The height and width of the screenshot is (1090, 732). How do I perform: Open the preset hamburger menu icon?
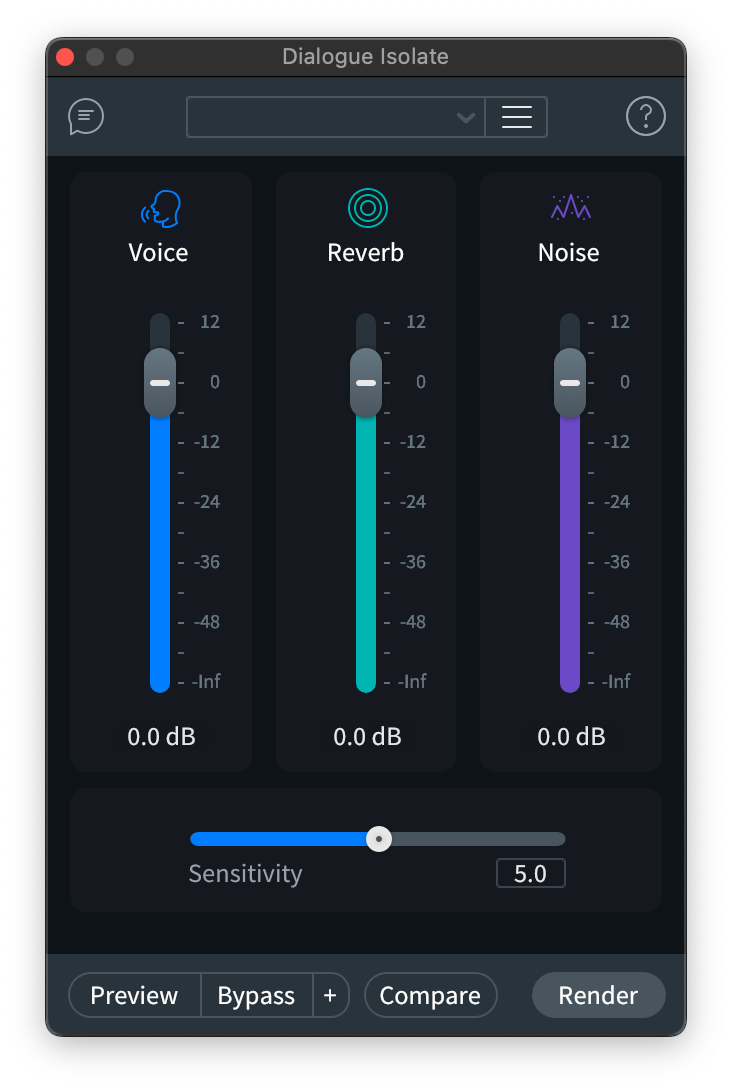[x=517, y=116]
